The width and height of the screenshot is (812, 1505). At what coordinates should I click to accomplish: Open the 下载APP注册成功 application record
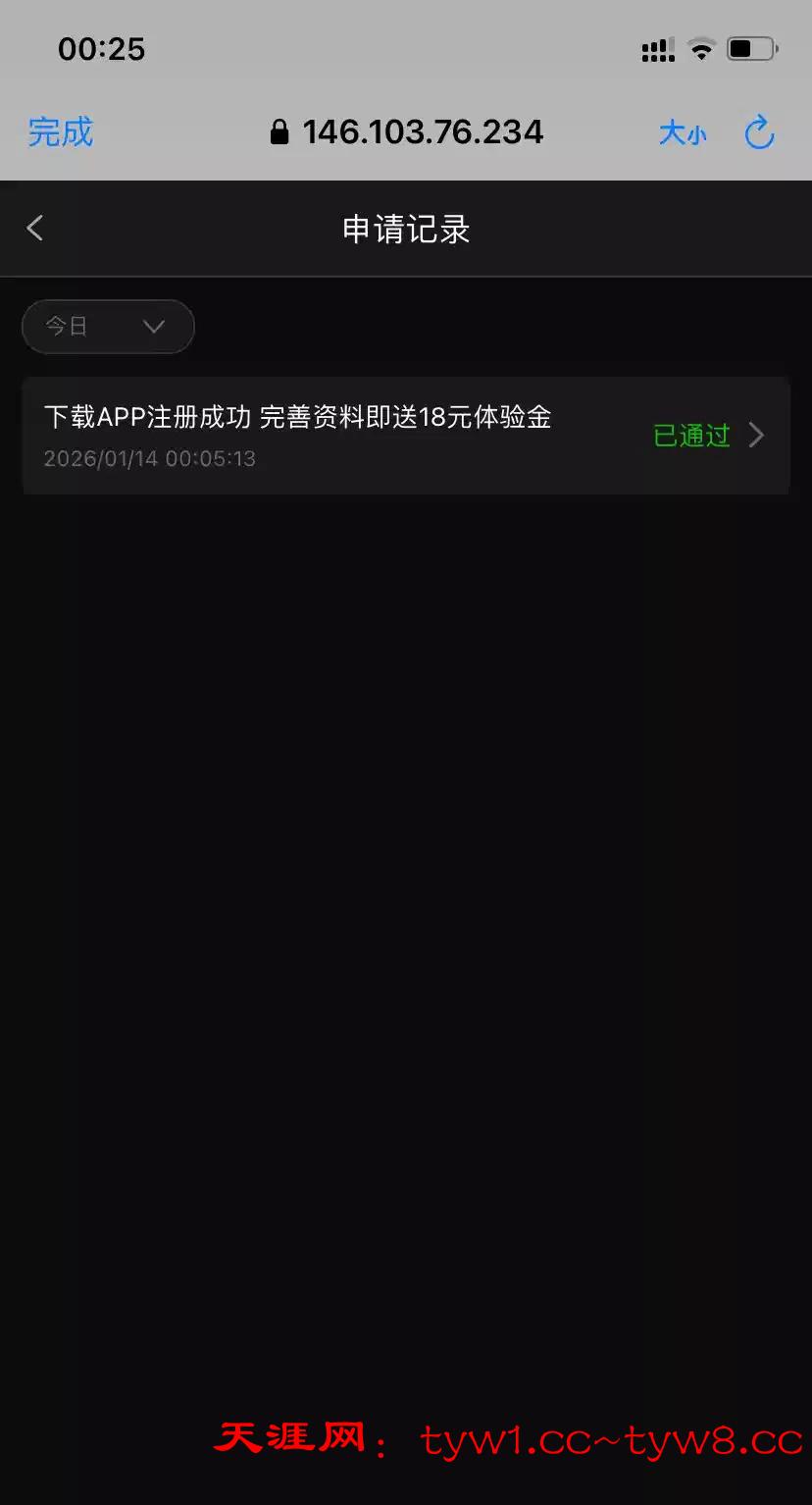tap(406, 436)
